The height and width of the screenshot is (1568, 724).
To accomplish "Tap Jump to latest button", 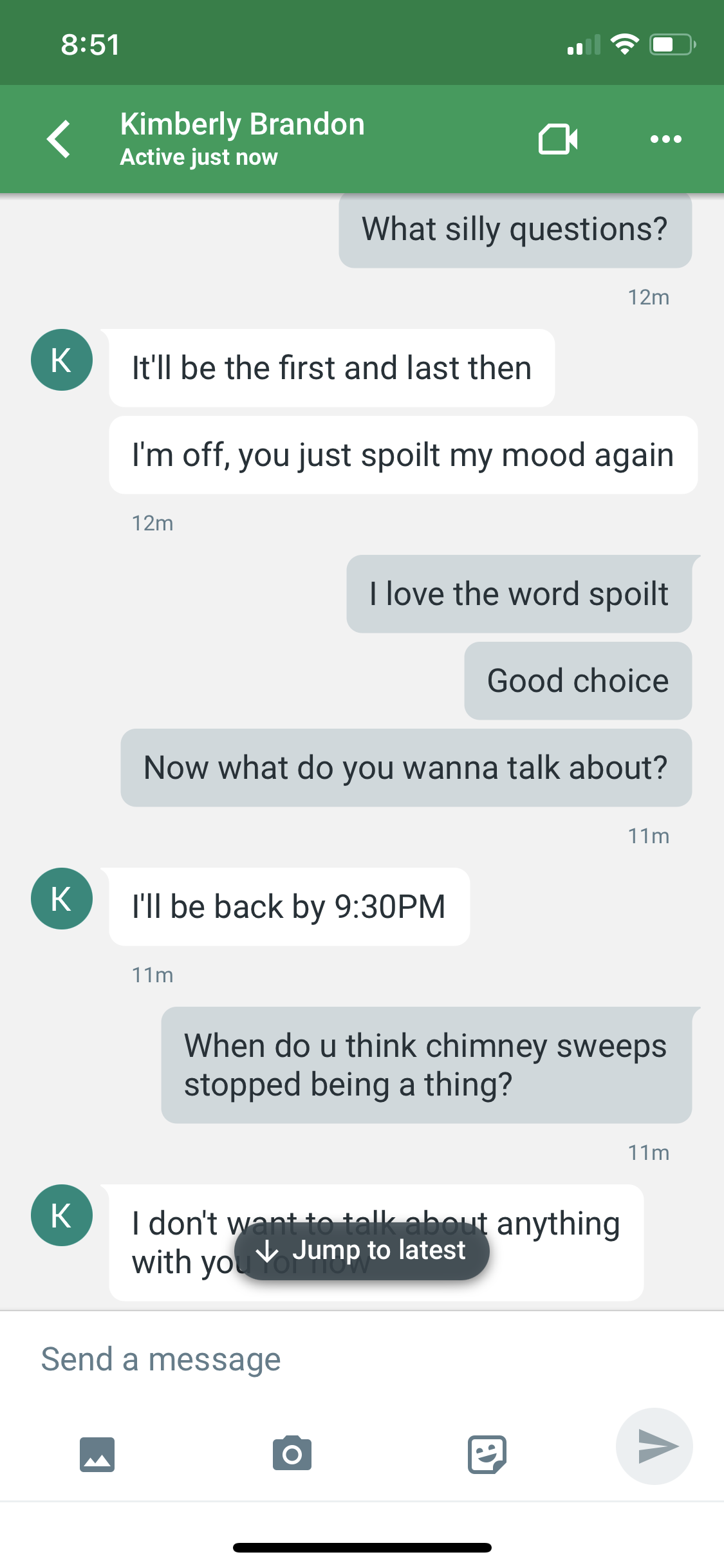I will click(x=362, y=1251).
